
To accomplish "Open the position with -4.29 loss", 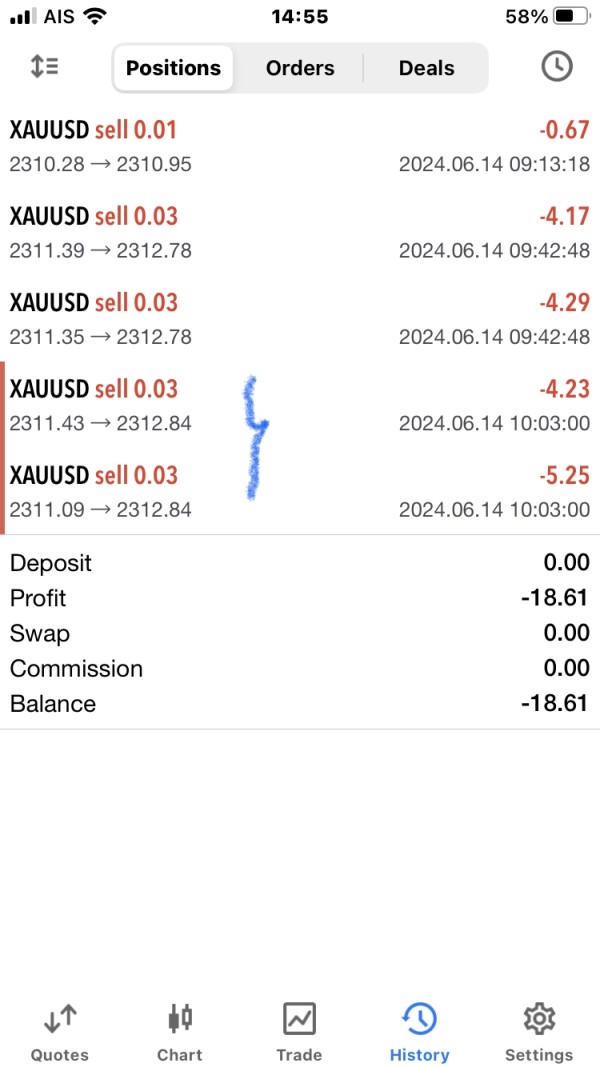I will click(300, 319).
